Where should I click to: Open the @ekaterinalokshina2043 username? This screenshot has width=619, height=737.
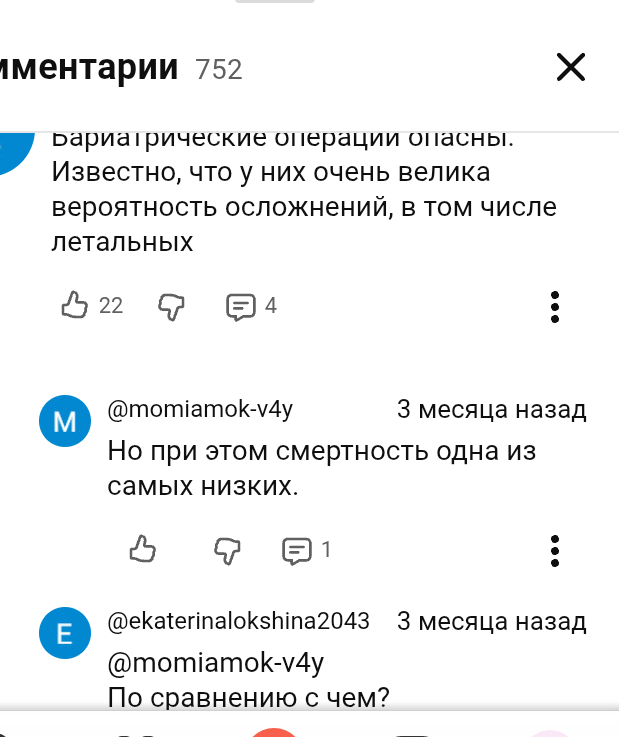point(238,621)
